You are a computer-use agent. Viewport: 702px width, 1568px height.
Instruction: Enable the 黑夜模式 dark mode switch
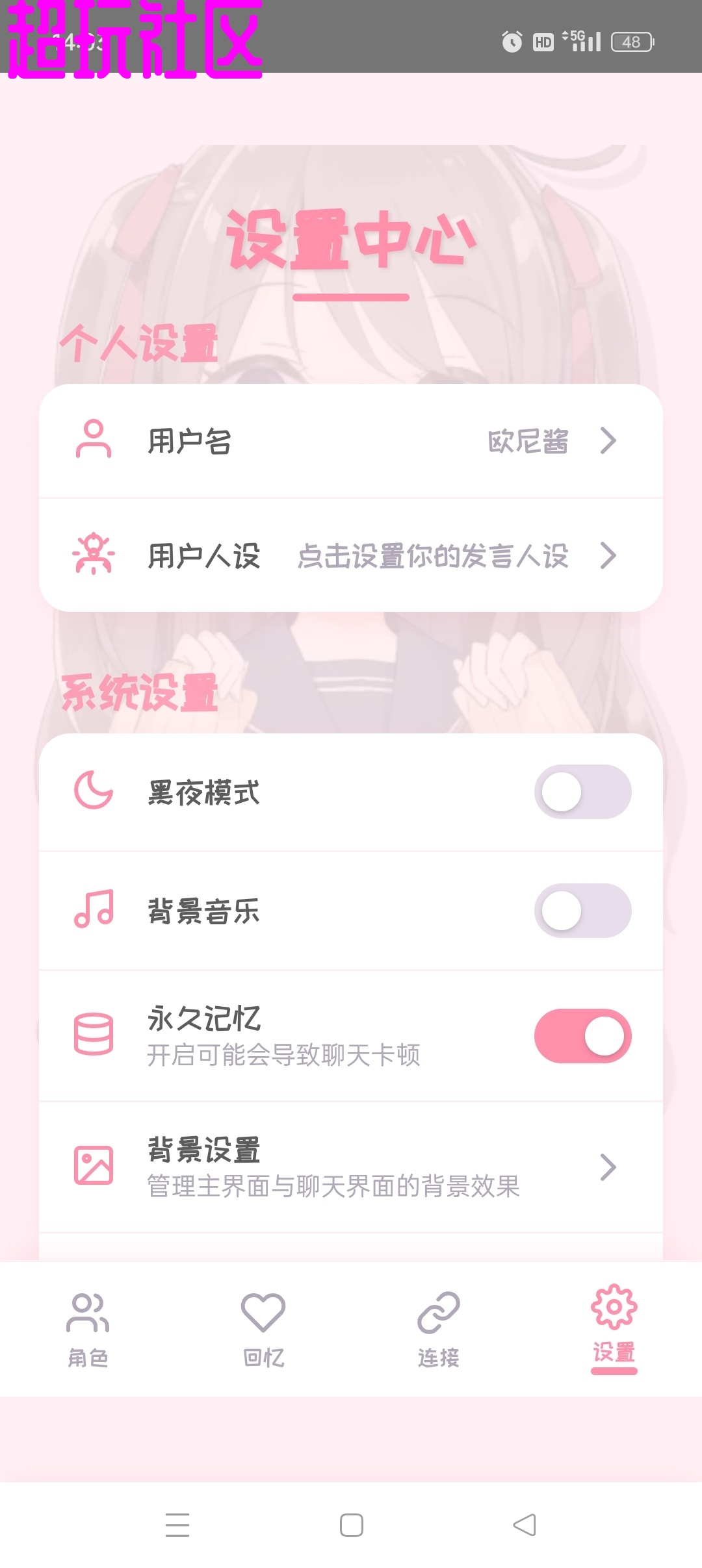click(x=582, y=792)
